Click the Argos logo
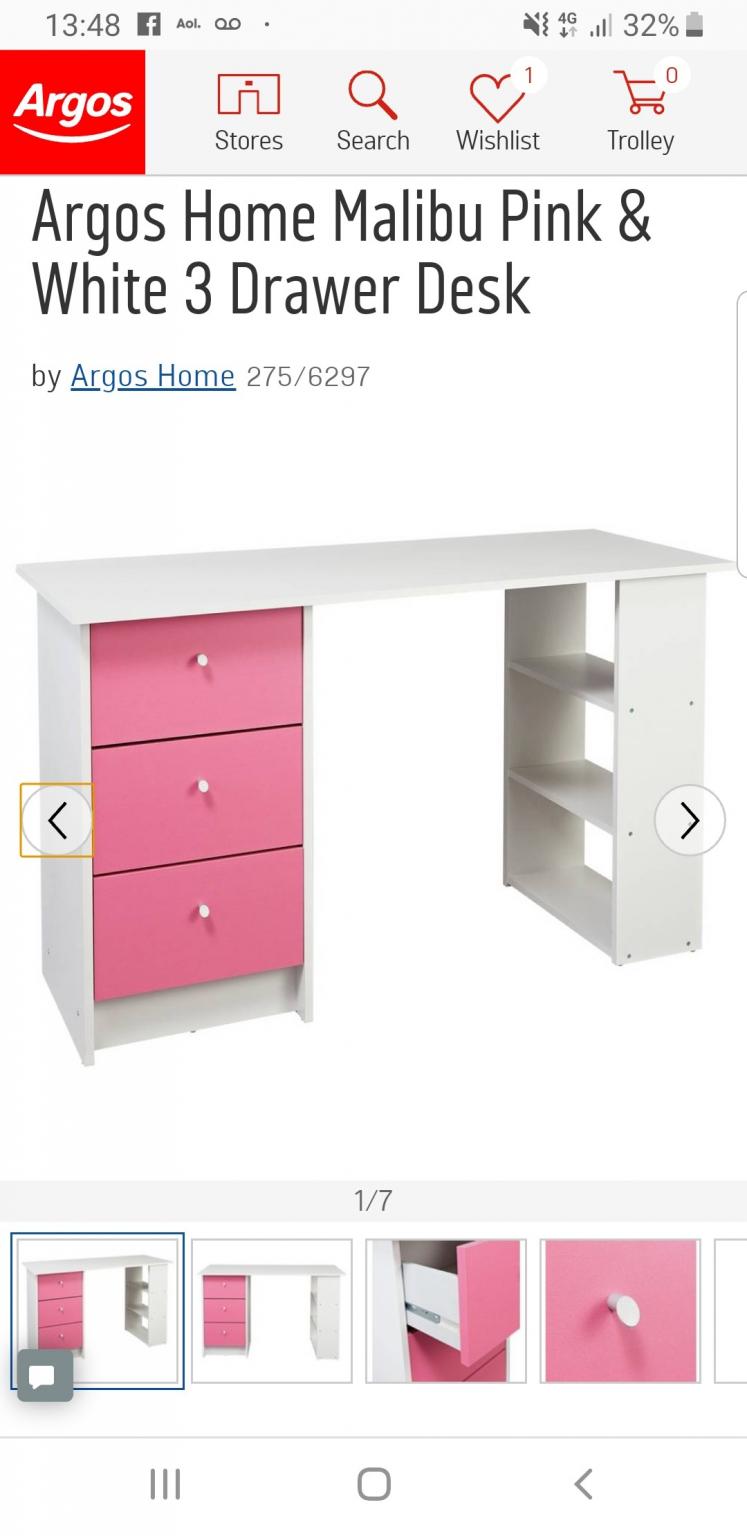The width and height of the screenshot is (747, 1536). click(73, 110)
